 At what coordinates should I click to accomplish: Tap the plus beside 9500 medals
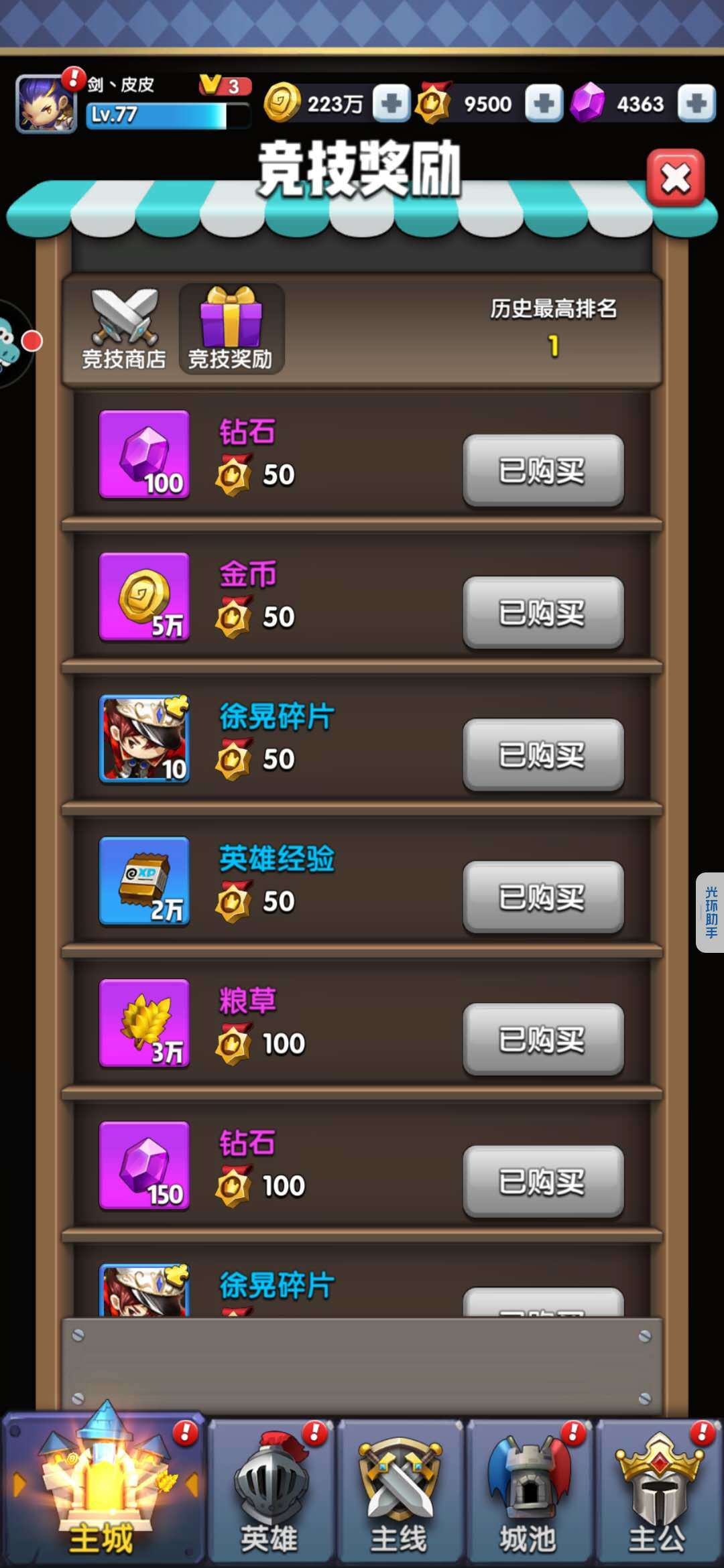click(x=544, y=104)
